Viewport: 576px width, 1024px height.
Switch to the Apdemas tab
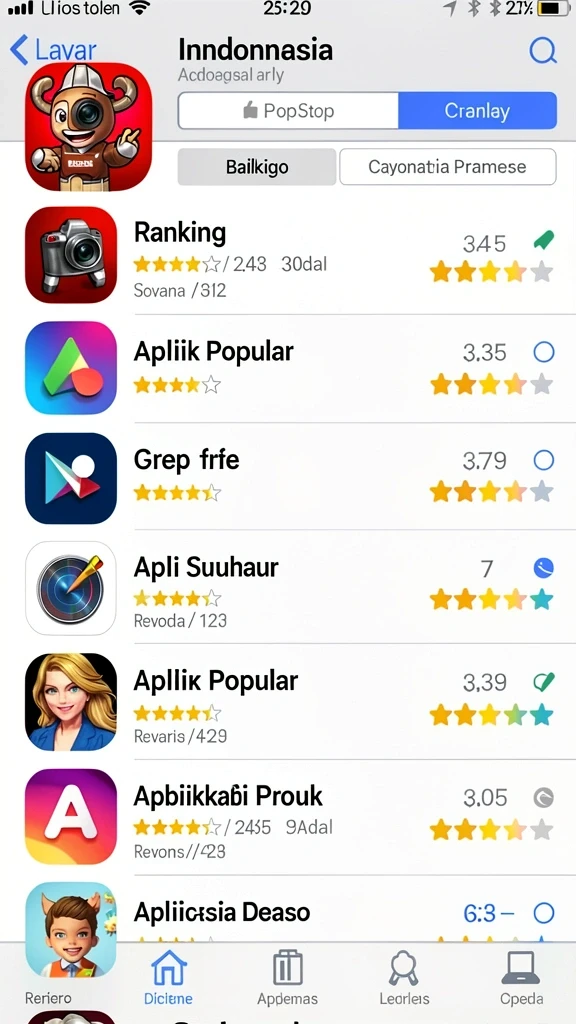tap(287, 977)
